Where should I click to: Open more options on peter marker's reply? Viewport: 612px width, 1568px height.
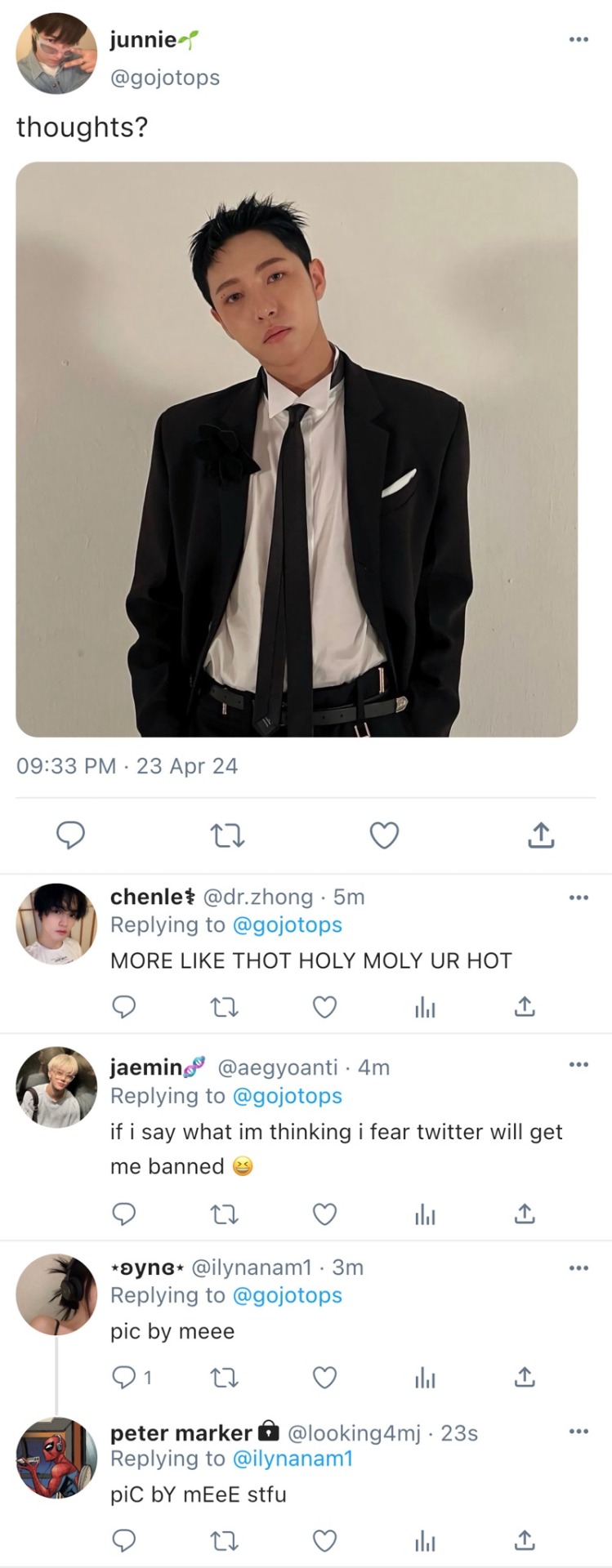tap(578, 1432)
